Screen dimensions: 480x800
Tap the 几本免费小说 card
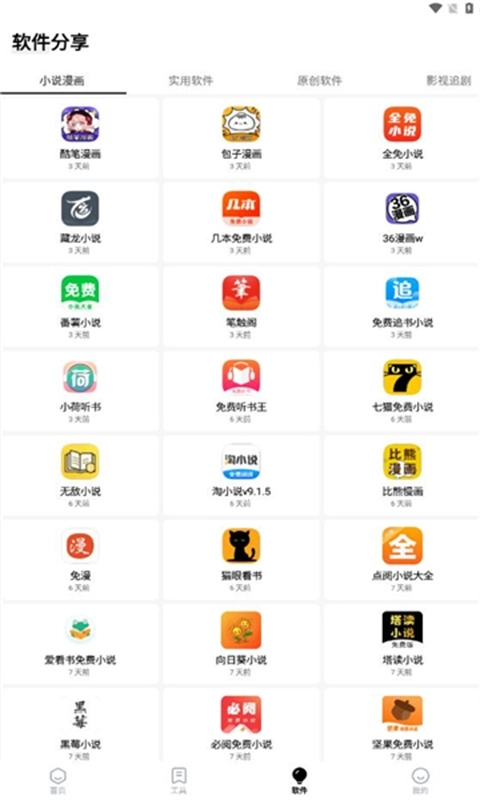pos(241,222)
